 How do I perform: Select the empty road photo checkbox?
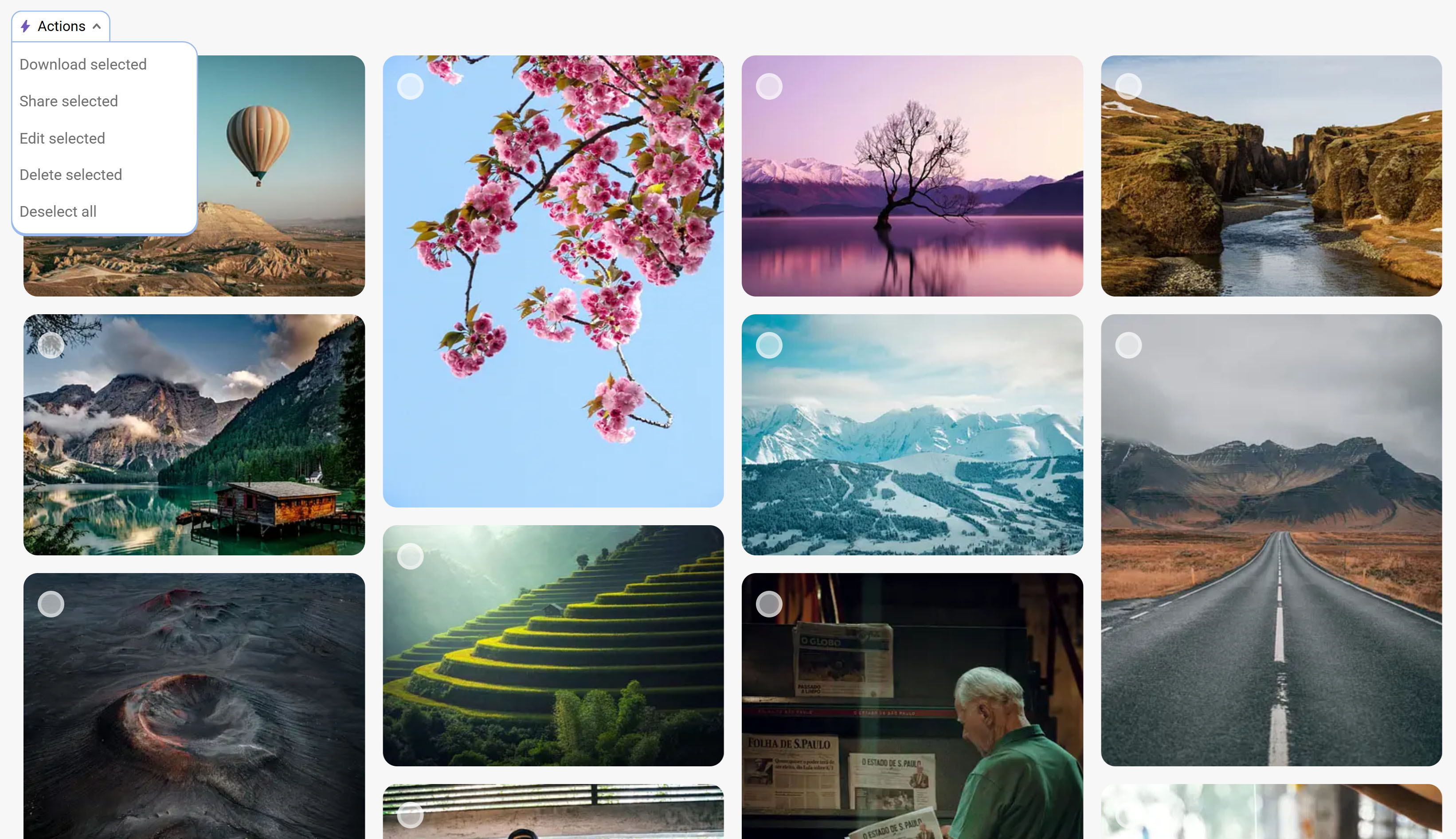pyautogui.click(x=1128, y=345)
